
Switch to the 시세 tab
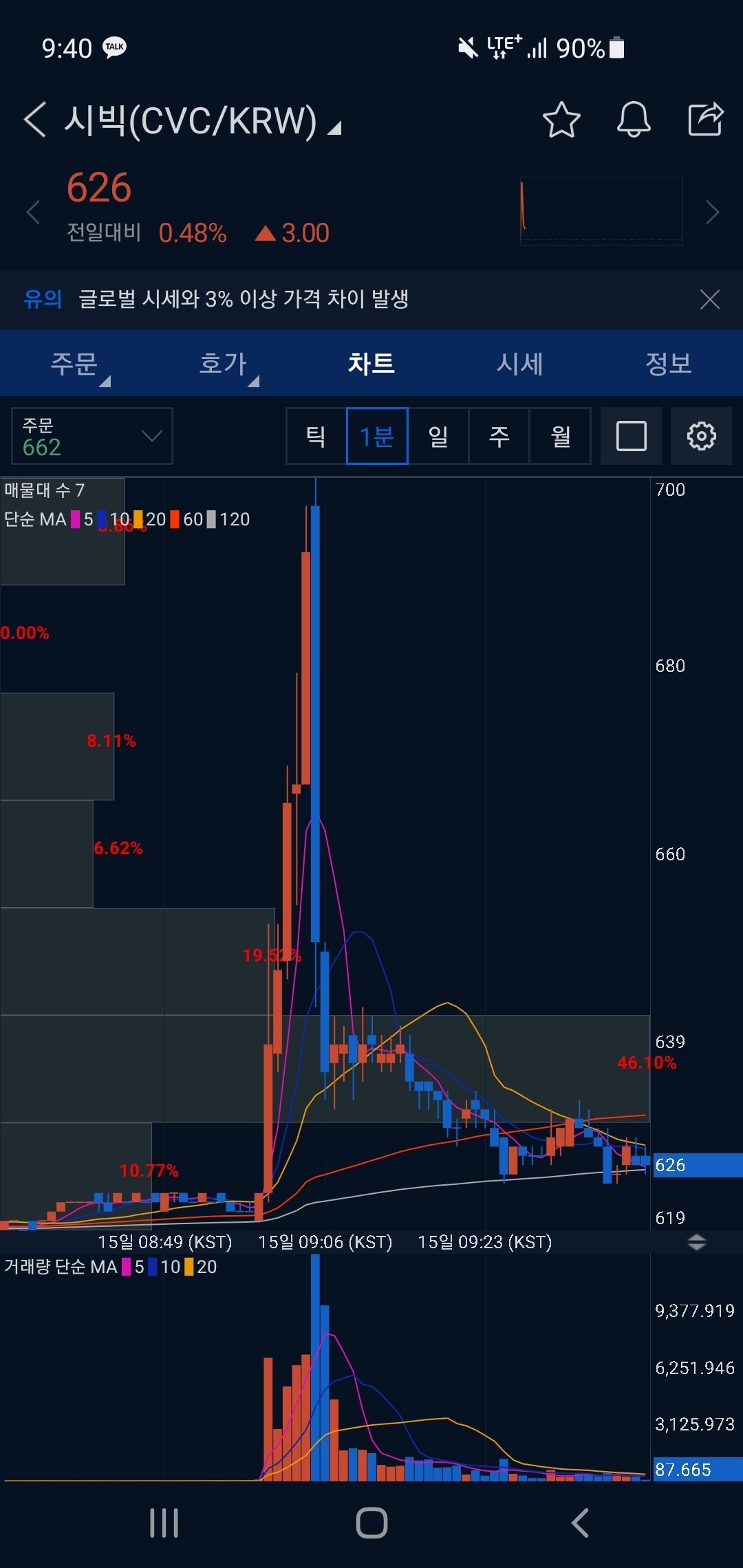[520, 363]
